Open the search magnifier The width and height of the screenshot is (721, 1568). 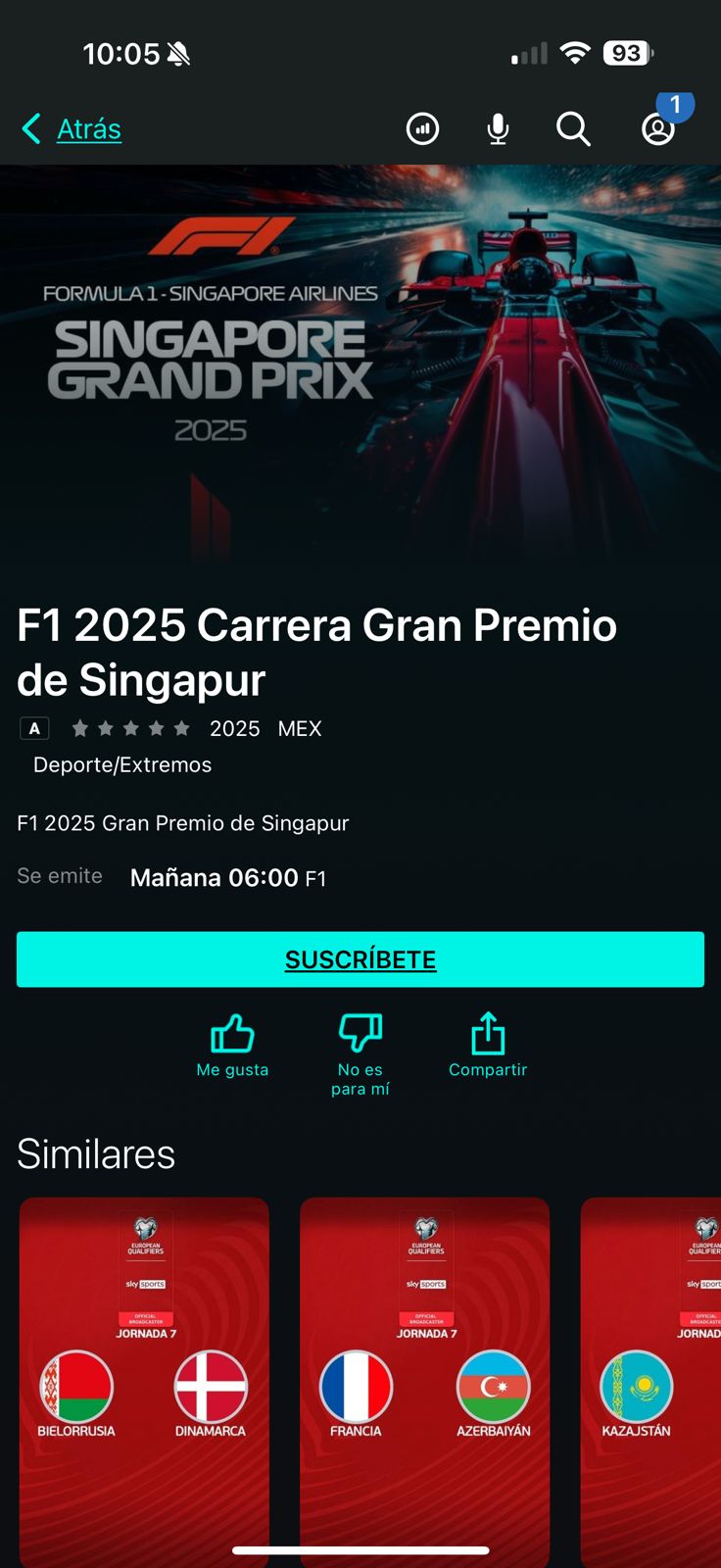tap(573, 128)
